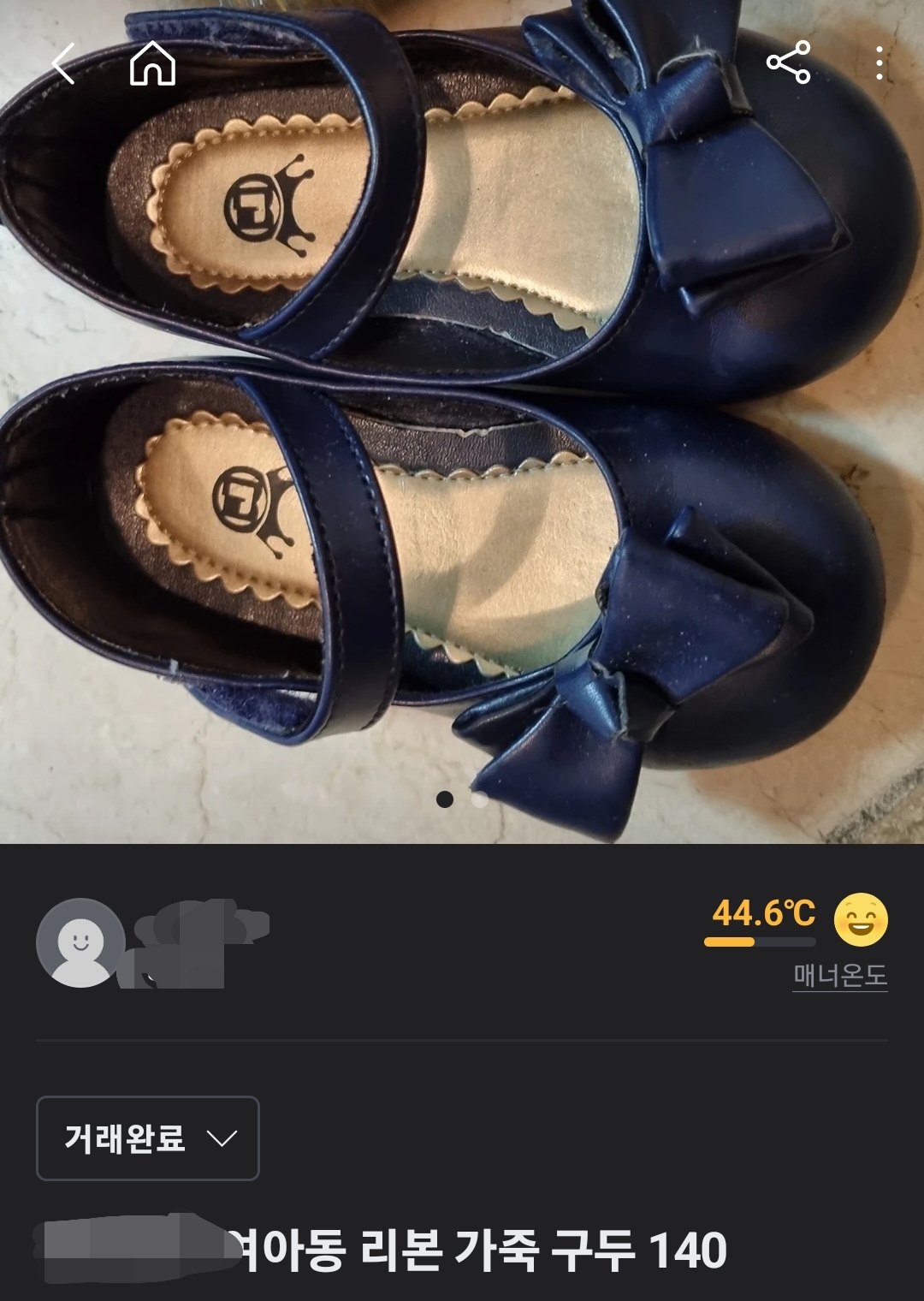
Task: Return to the home screen via house icon
Action: coord(152,64)
